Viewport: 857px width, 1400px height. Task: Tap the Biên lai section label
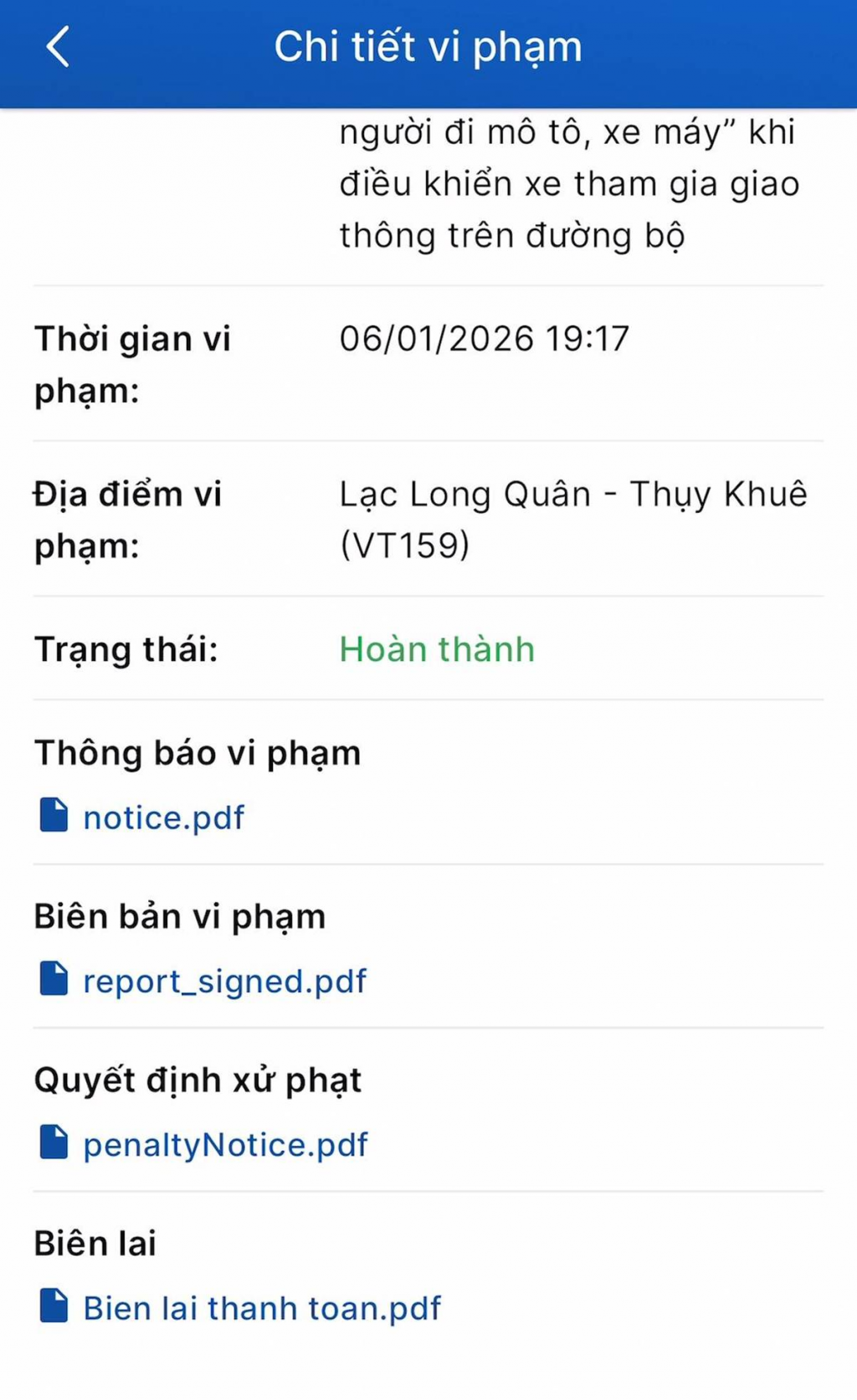[95, 1244]
